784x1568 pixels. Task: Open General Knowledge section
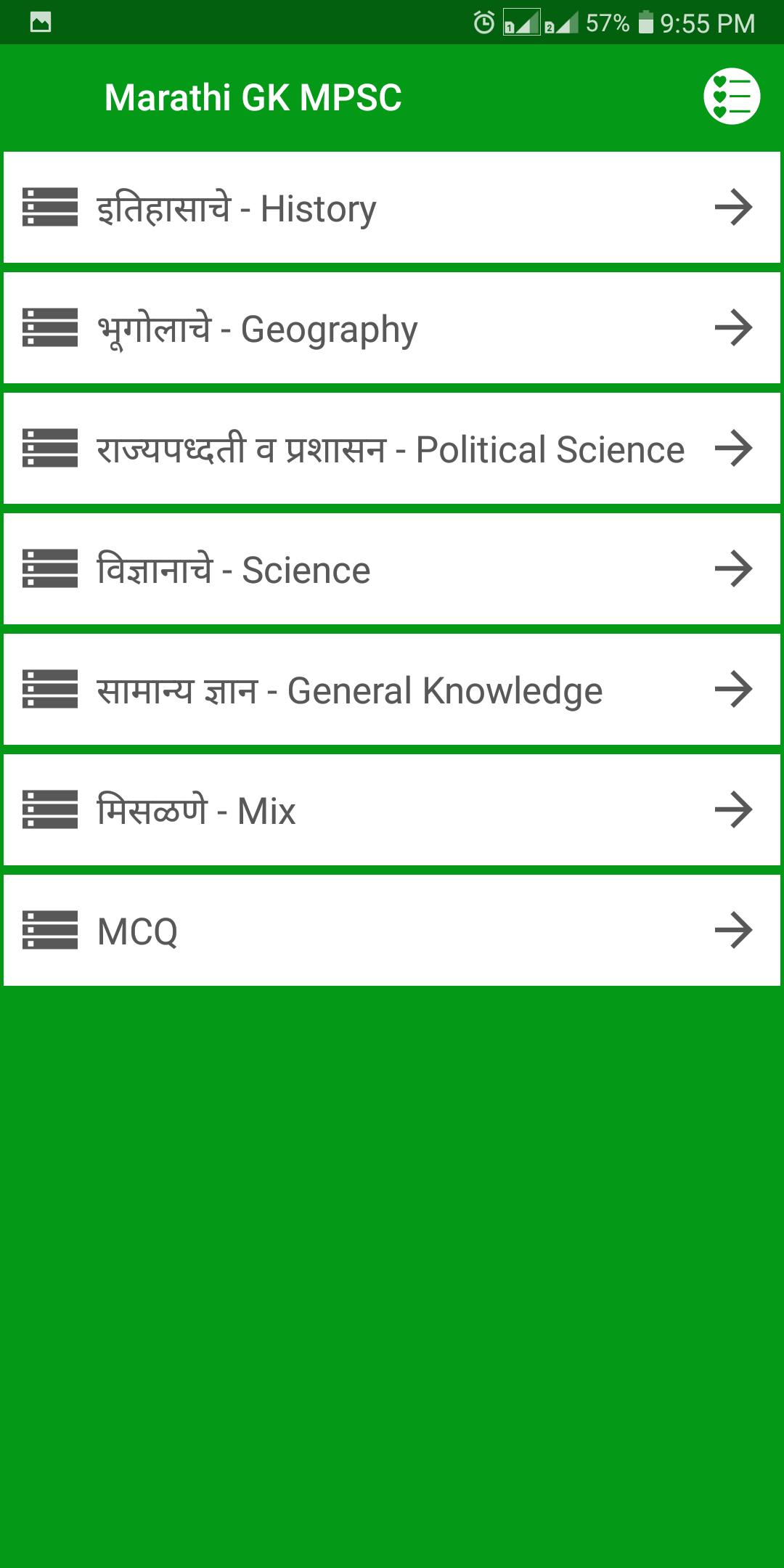(x=392, y=690)
